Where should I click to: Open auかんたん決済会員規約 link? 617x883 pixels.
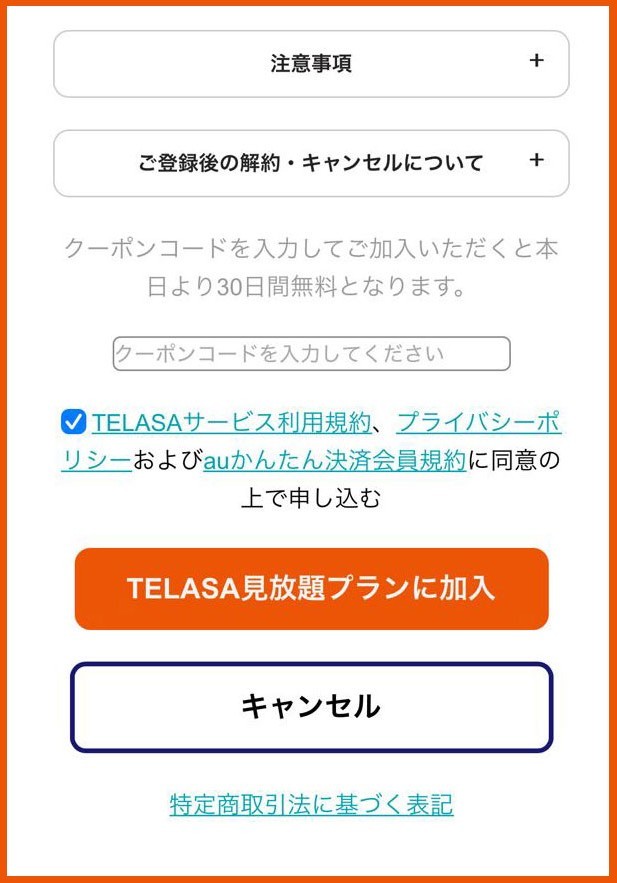[x=334, y=461]
